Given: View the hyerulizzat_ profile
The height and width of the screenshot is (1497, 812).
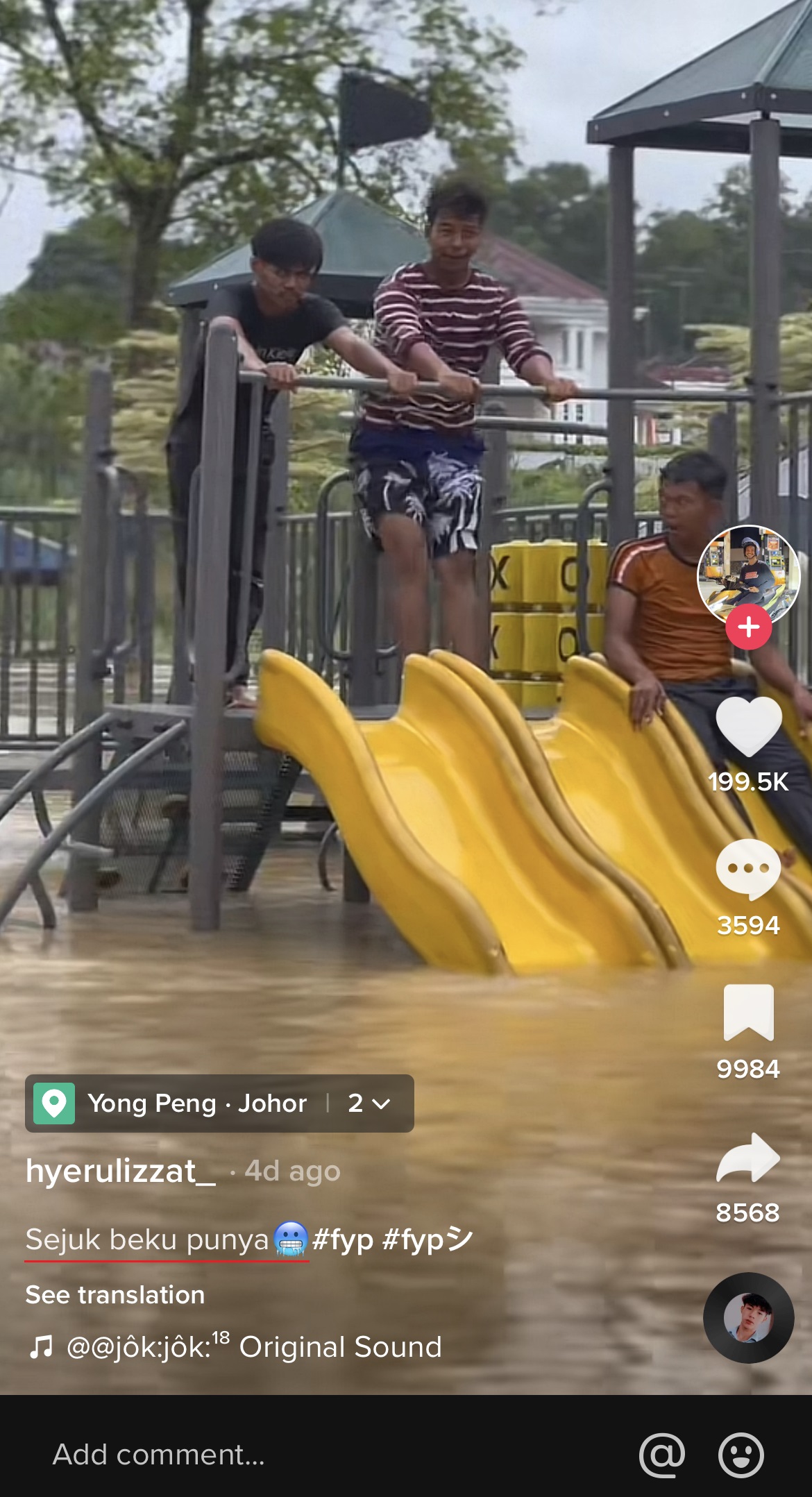Looking at the screenshot, I should coord(120,1172).
